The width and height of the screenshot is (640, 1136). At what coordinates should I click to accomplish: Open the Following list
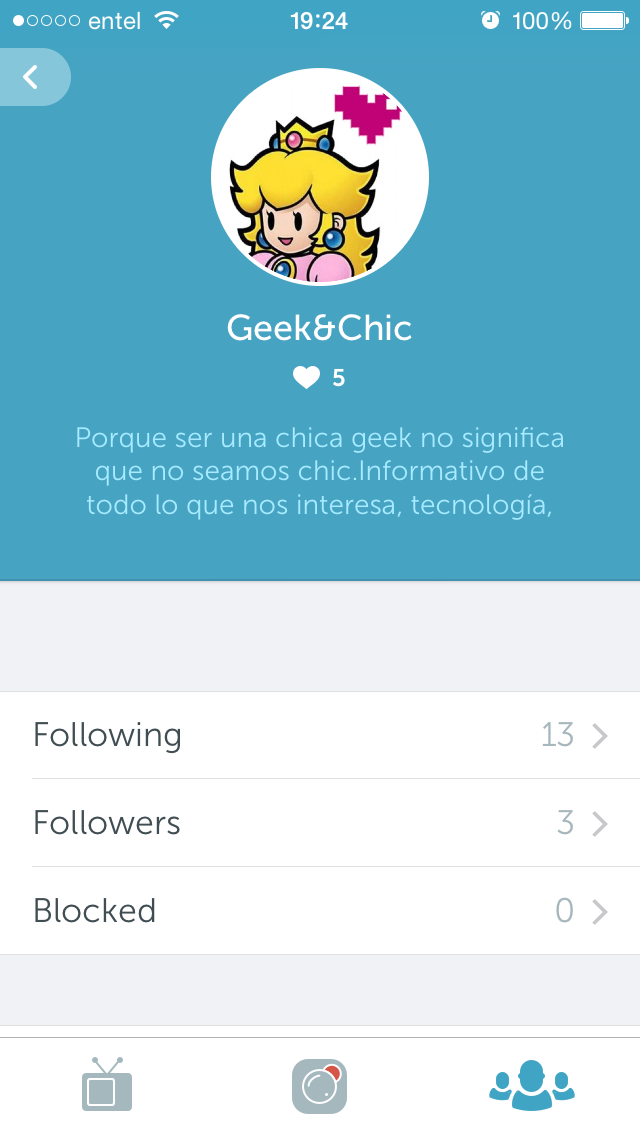tap(320, 735)
